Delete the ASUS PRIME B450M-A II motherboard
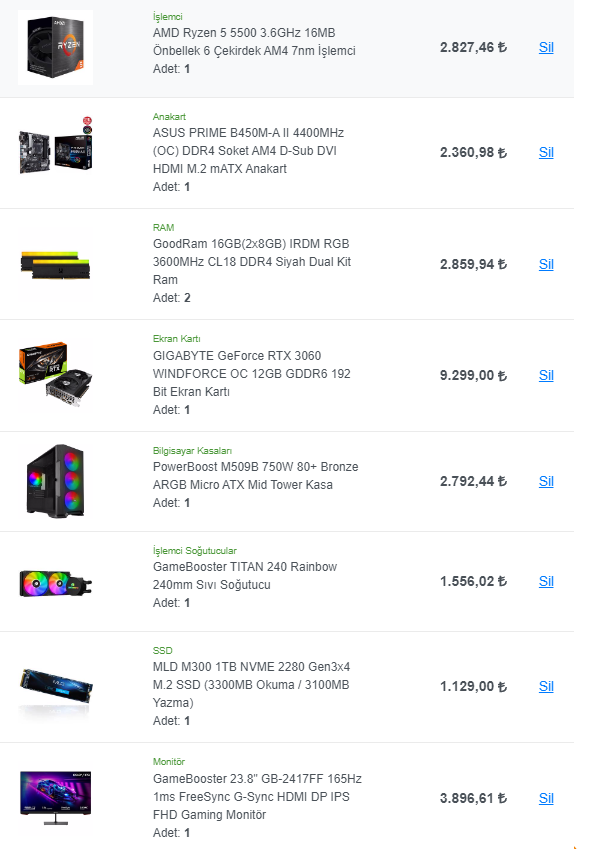 click(x=545, y=152)
